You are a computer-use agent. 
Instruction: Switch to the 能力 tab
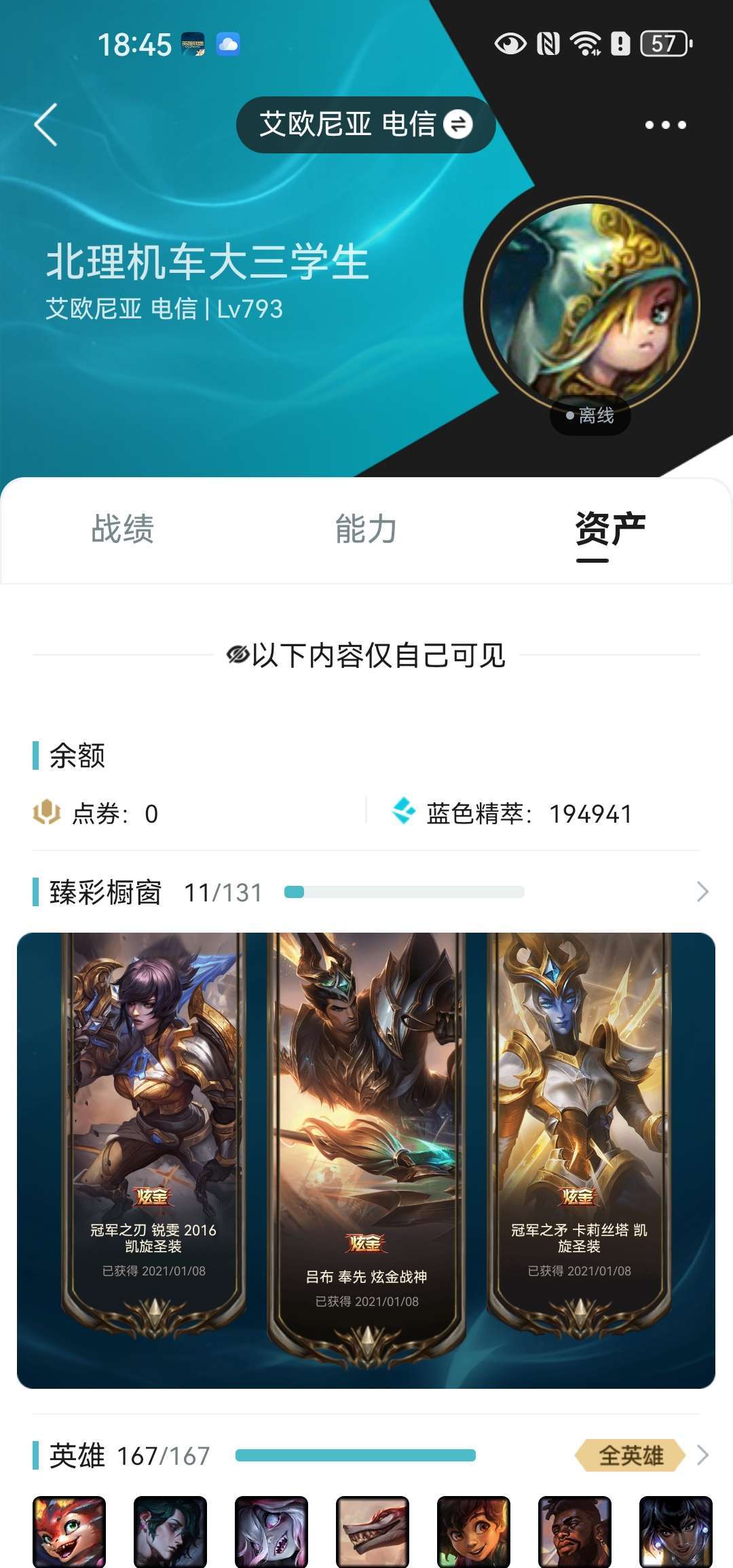(366, 529)
